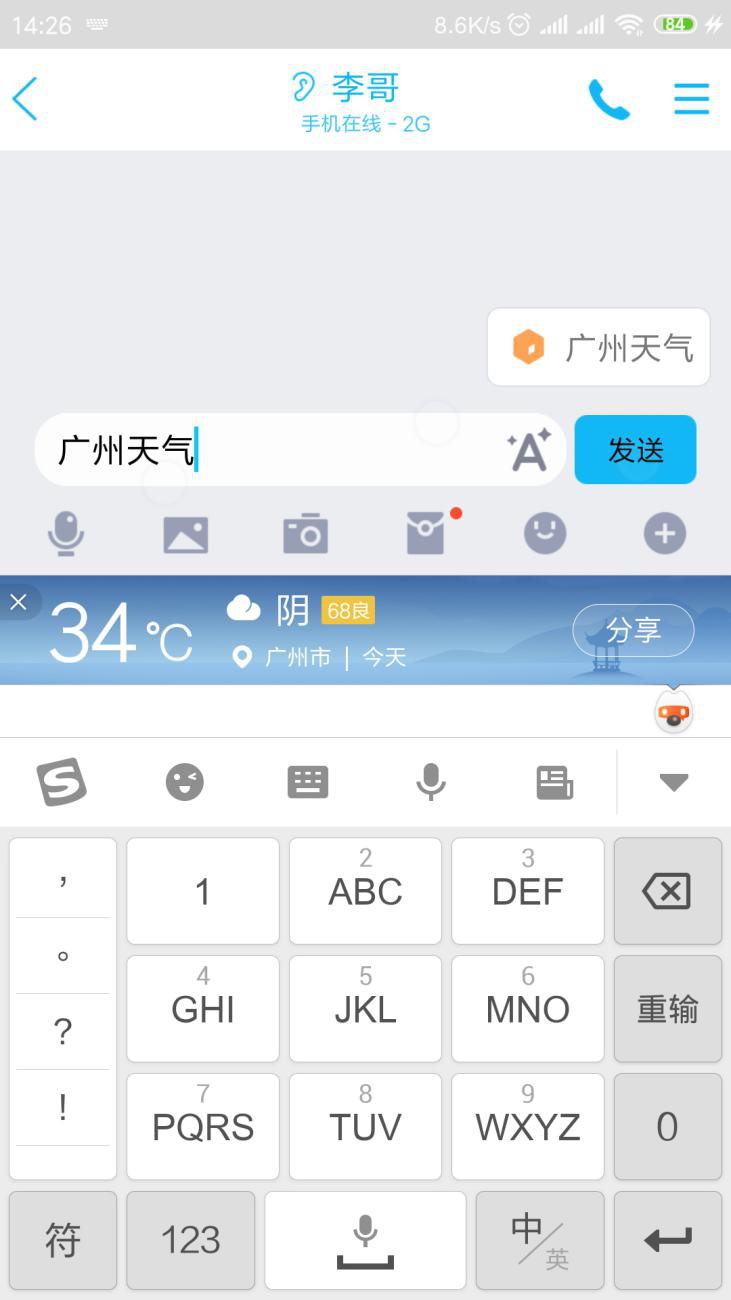Screen dimensions: 731x1300
Task: Focus the message text field
Action: (270, 450)
